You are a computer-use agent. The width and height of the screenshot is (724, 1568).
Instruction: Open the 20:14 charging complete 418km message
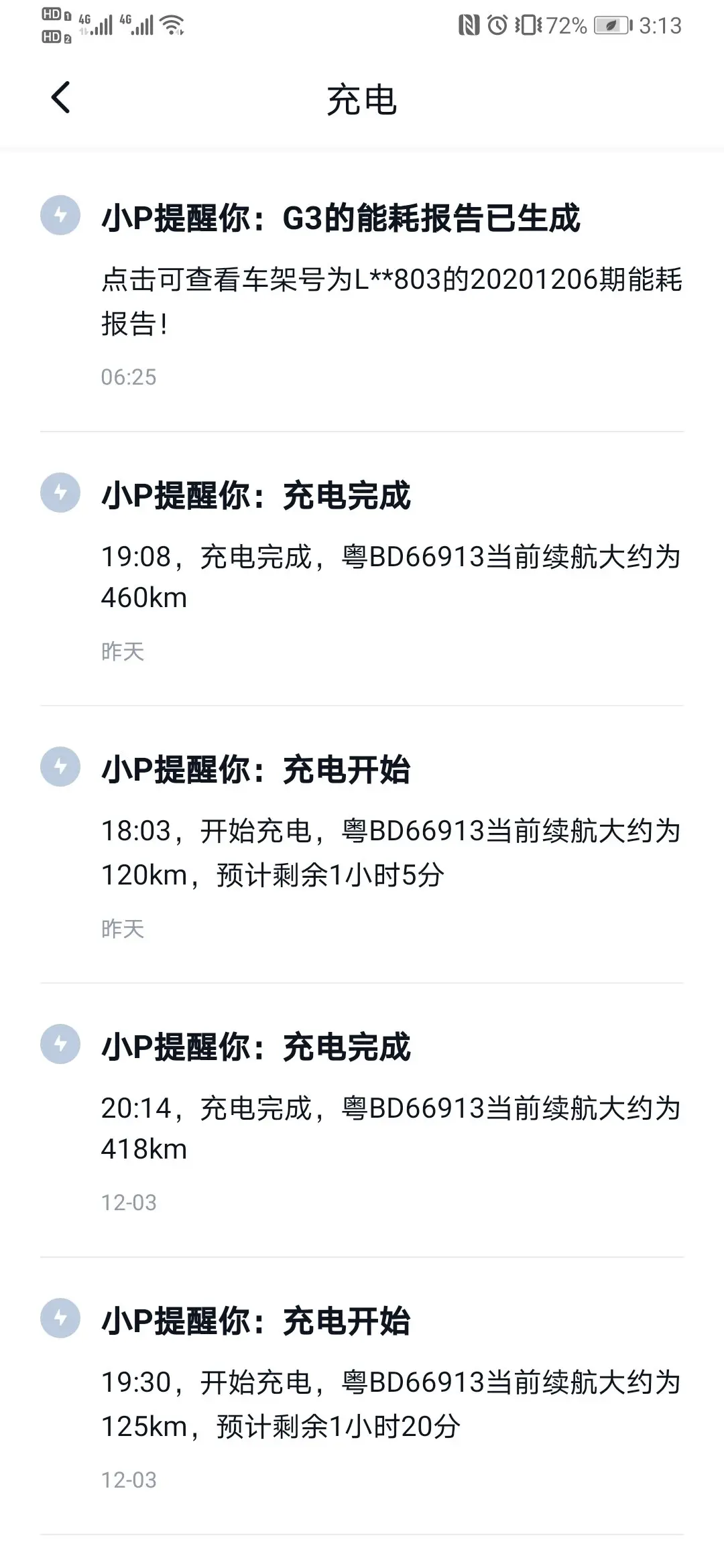pos(362,1120)
